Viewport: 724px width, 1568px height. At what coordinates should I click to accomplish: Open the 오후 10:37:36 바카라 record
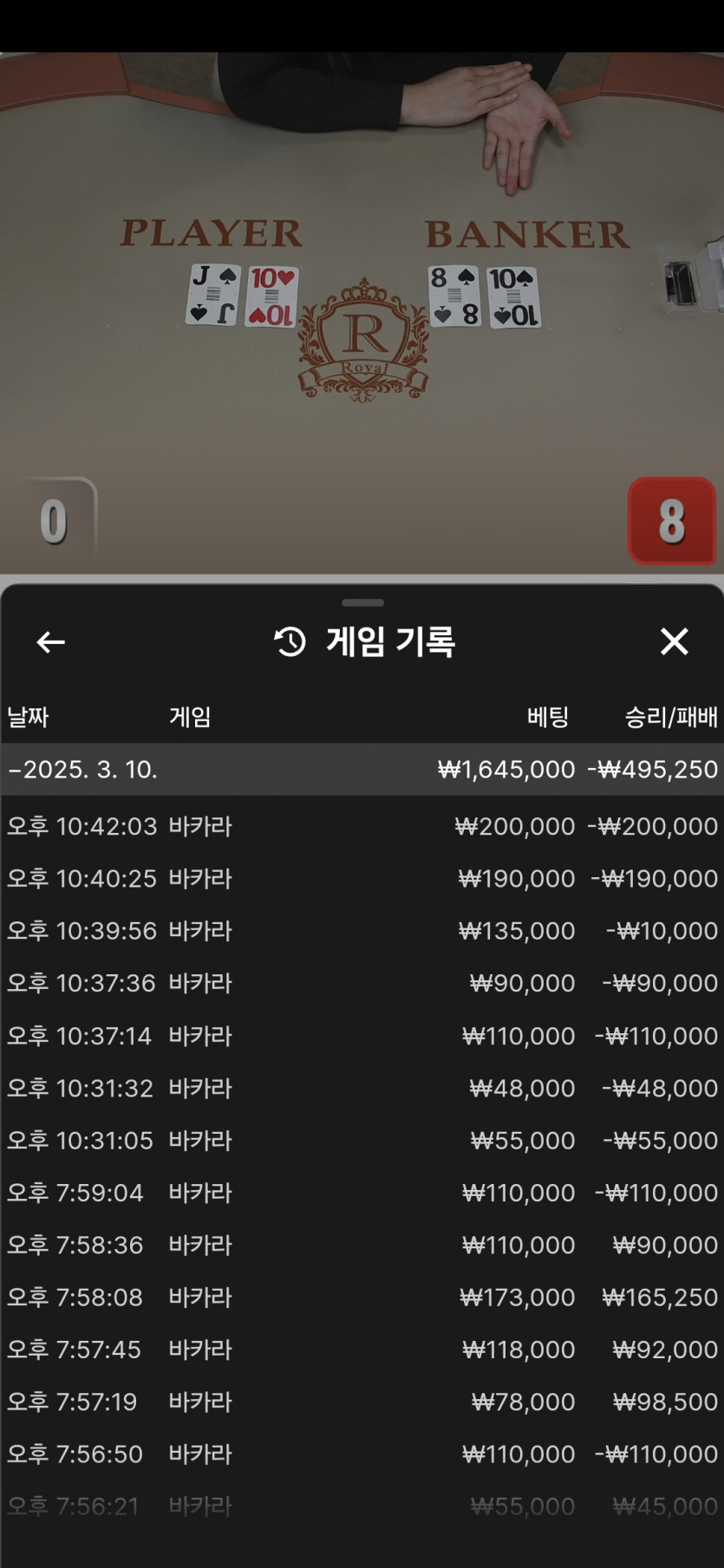coord(362,983)
